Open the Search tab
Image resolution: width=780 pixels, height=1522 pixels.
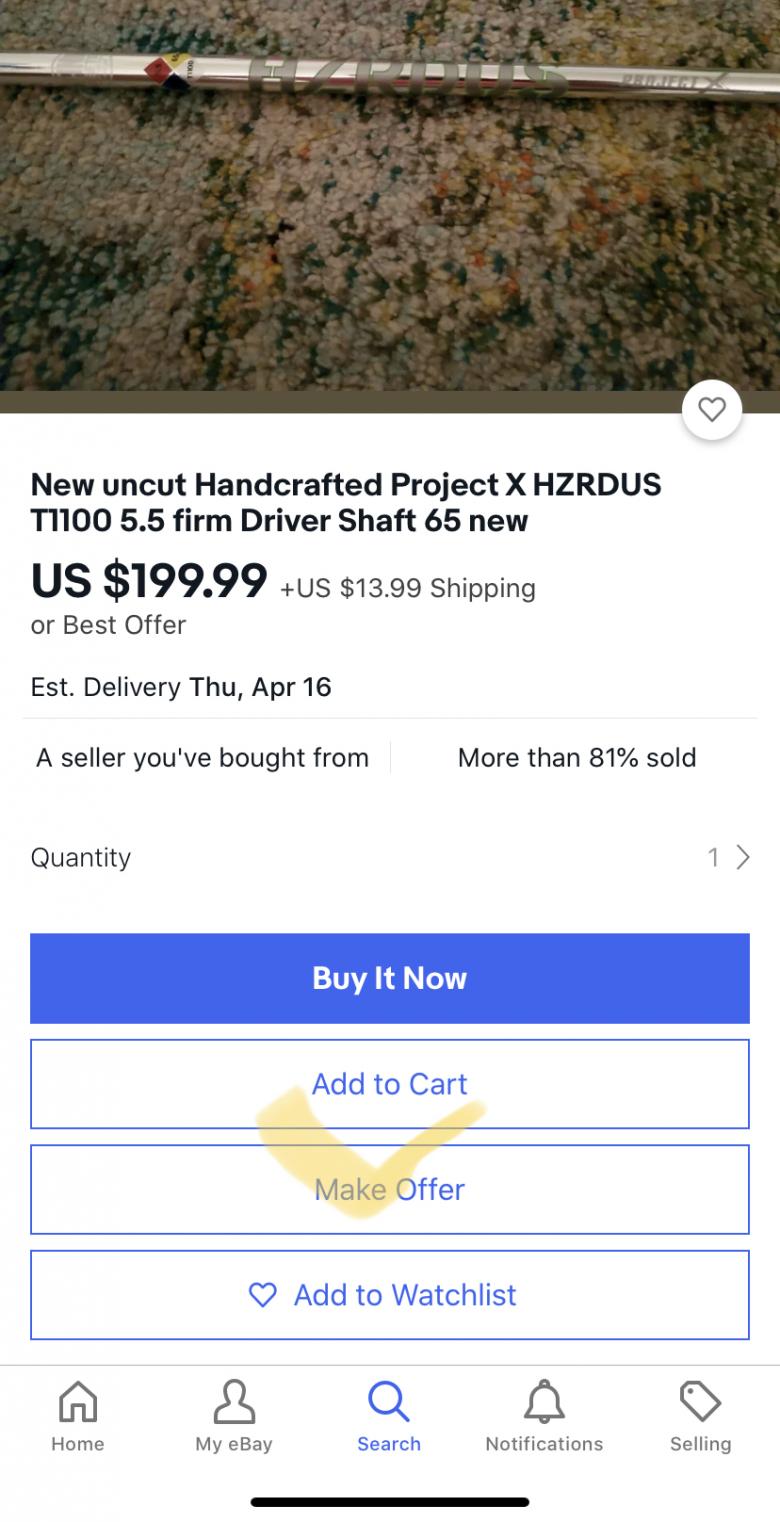pos(389,1416)
